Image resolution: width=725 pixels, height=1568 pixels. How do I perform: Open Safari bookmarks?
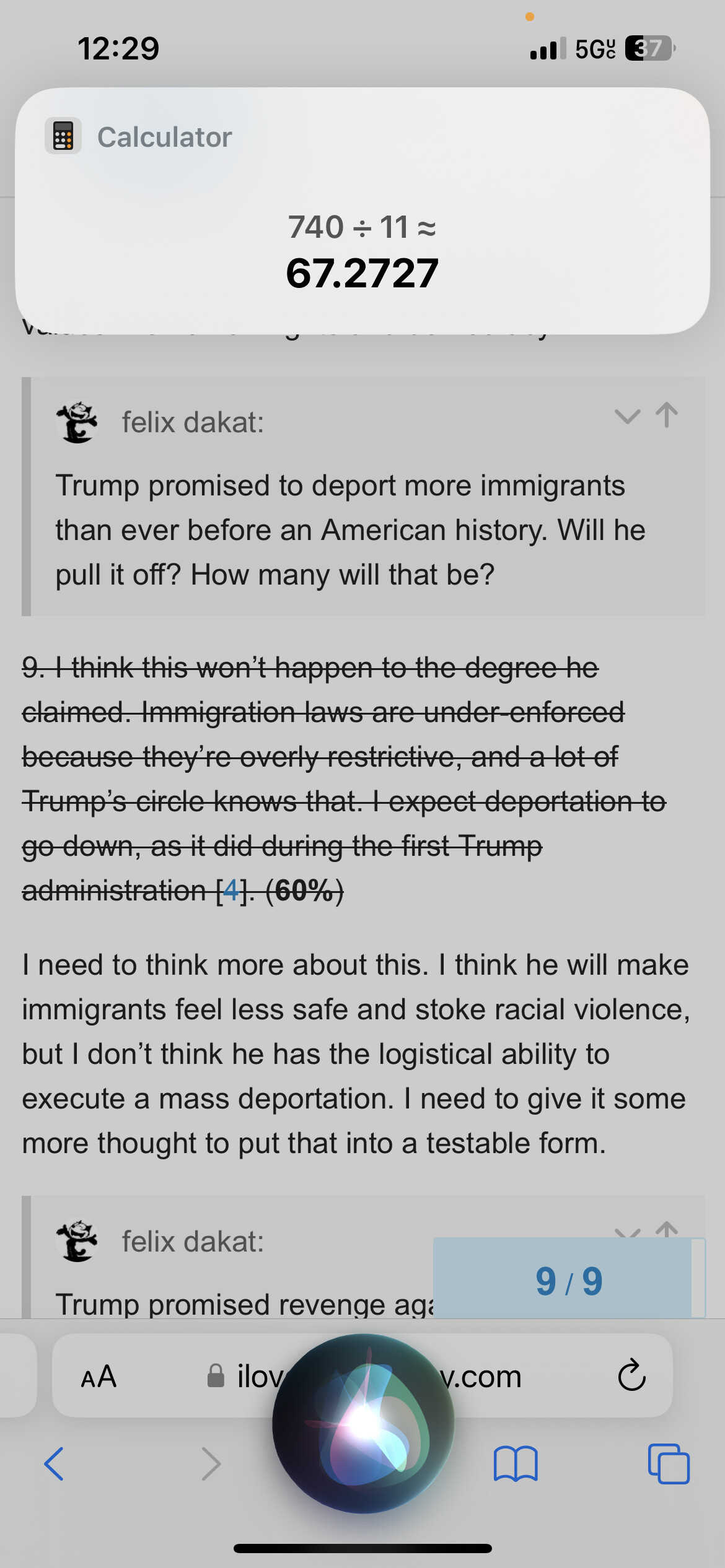(x=516, y=1464)
